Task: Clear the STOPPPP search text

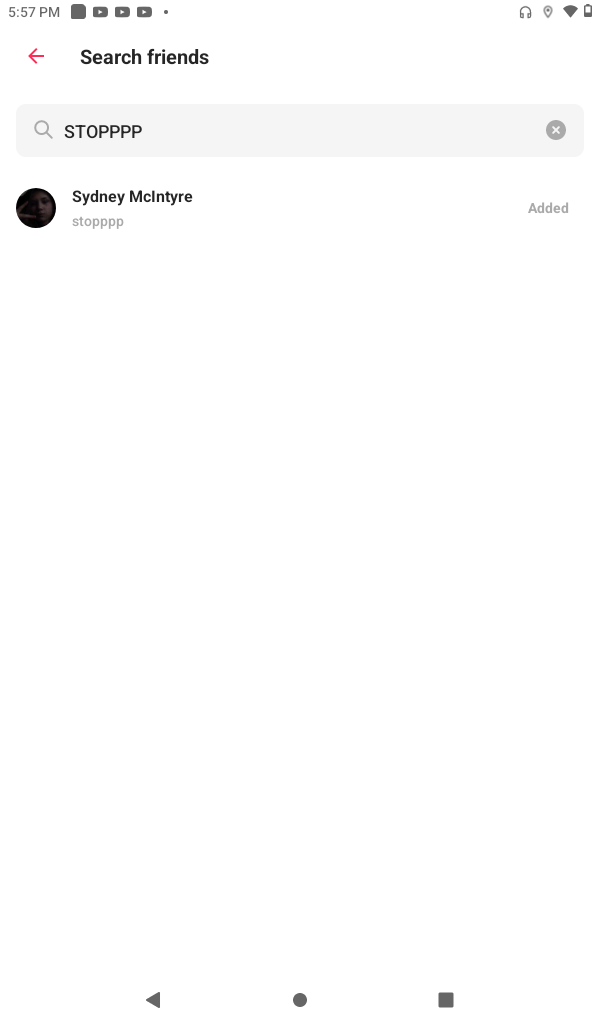Action: [555, 130]
